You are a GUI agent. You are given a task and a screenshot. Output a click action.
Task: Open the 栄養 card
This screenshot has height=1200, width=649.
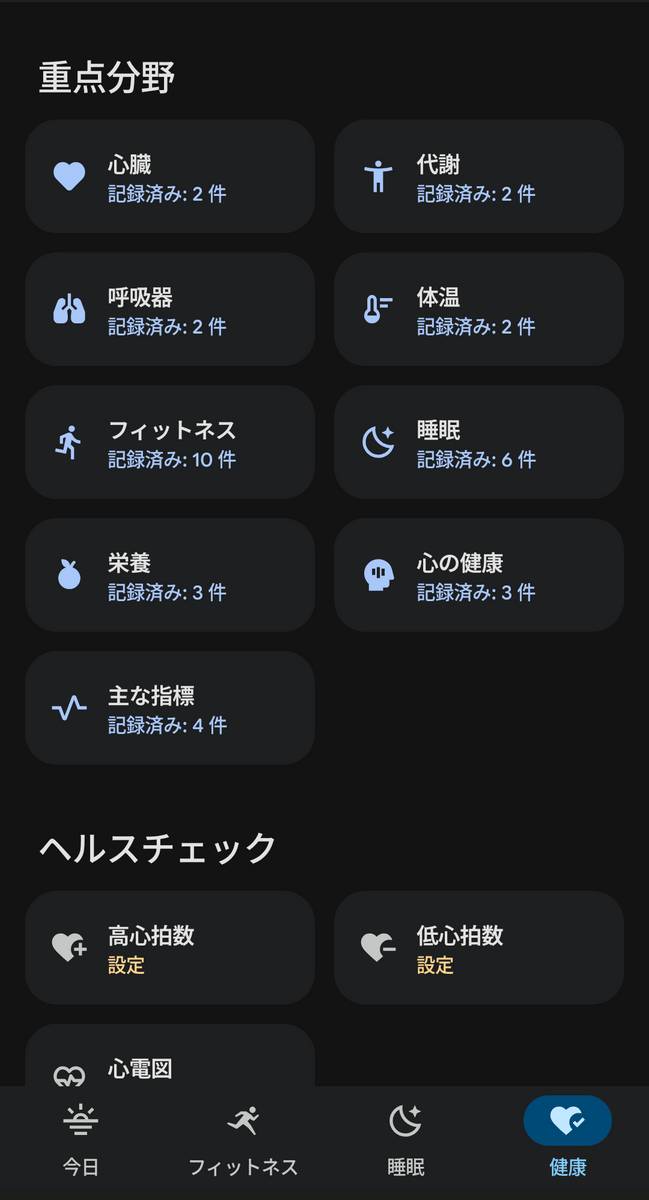[x=170, y=576]
